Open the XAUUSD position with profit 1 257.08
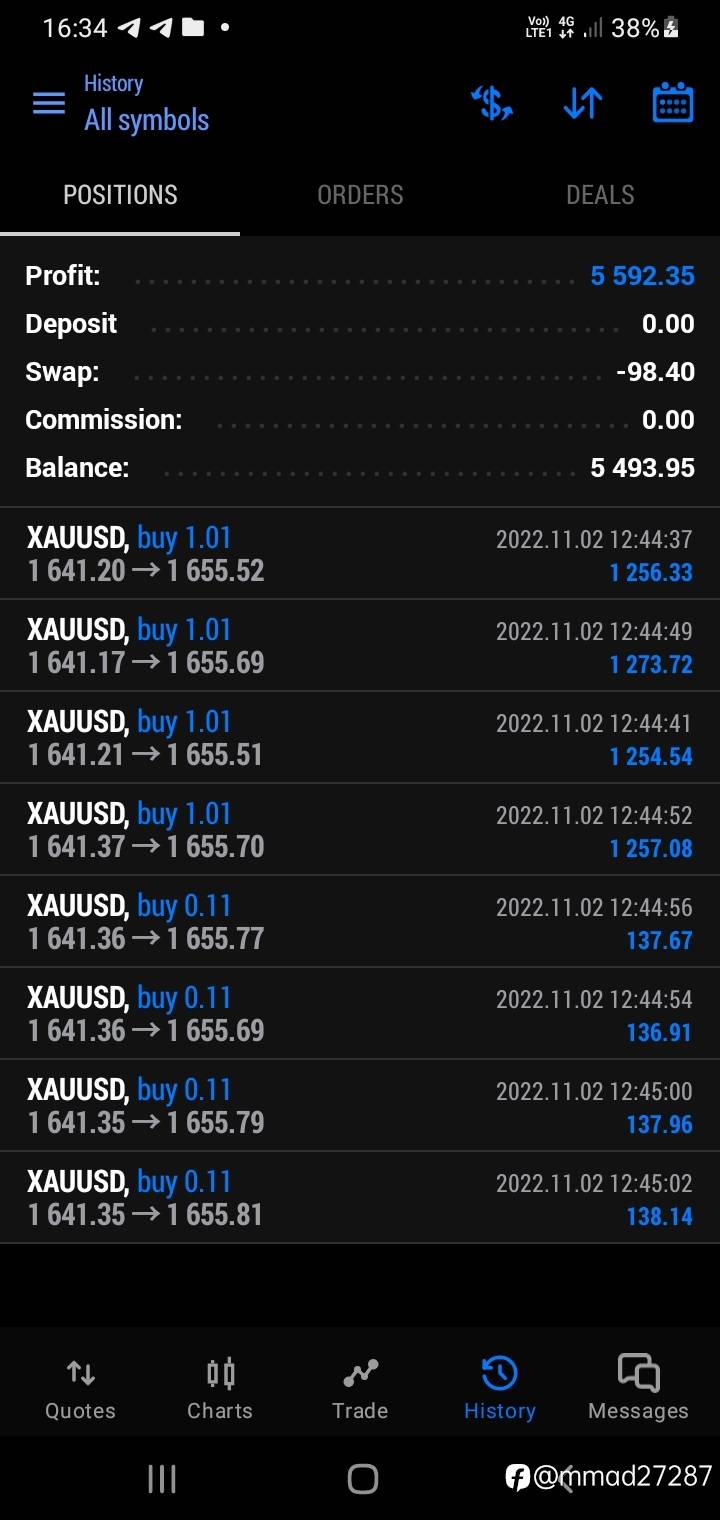 (x=360, y=830)
